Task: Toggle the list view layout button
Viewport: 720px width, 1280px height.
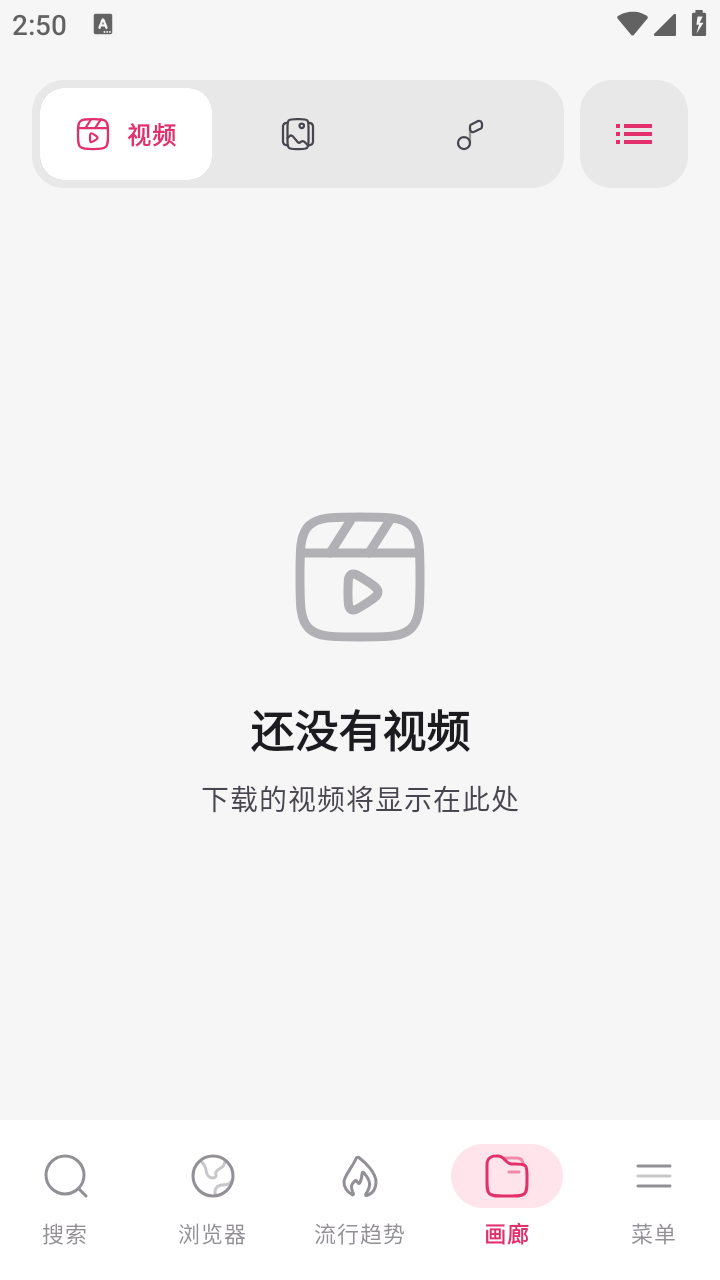Action: click(x=634, y=134)
